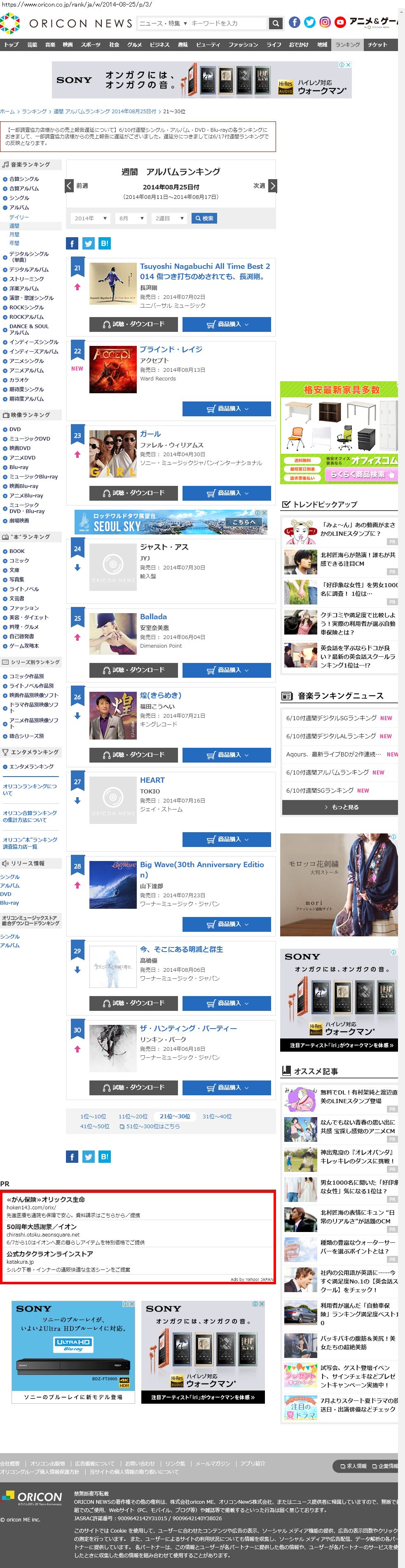
Task: Go to next week via 次週 arrow
Action: [x=272, y=186]
